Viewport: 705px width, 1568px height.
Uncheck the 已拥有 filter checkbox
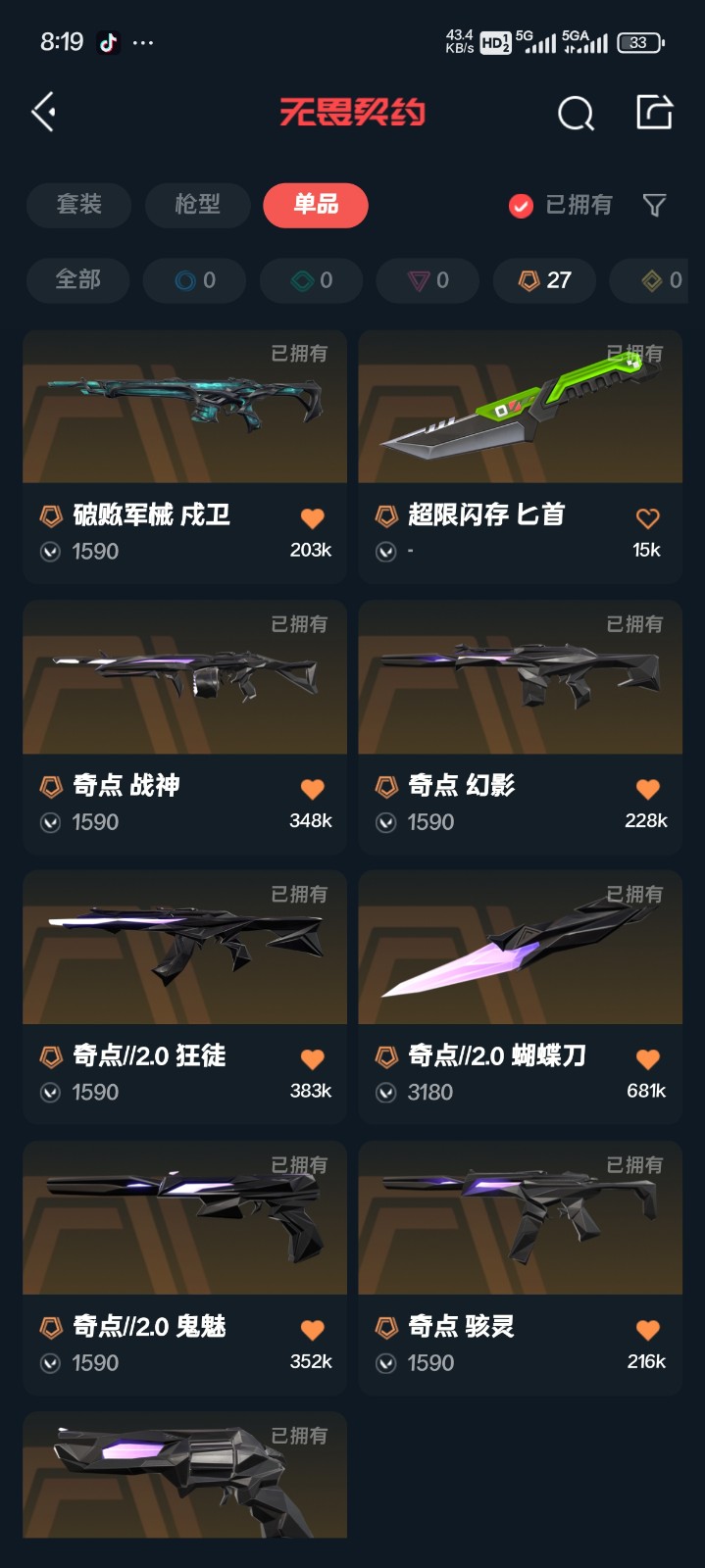click(521, 205)
